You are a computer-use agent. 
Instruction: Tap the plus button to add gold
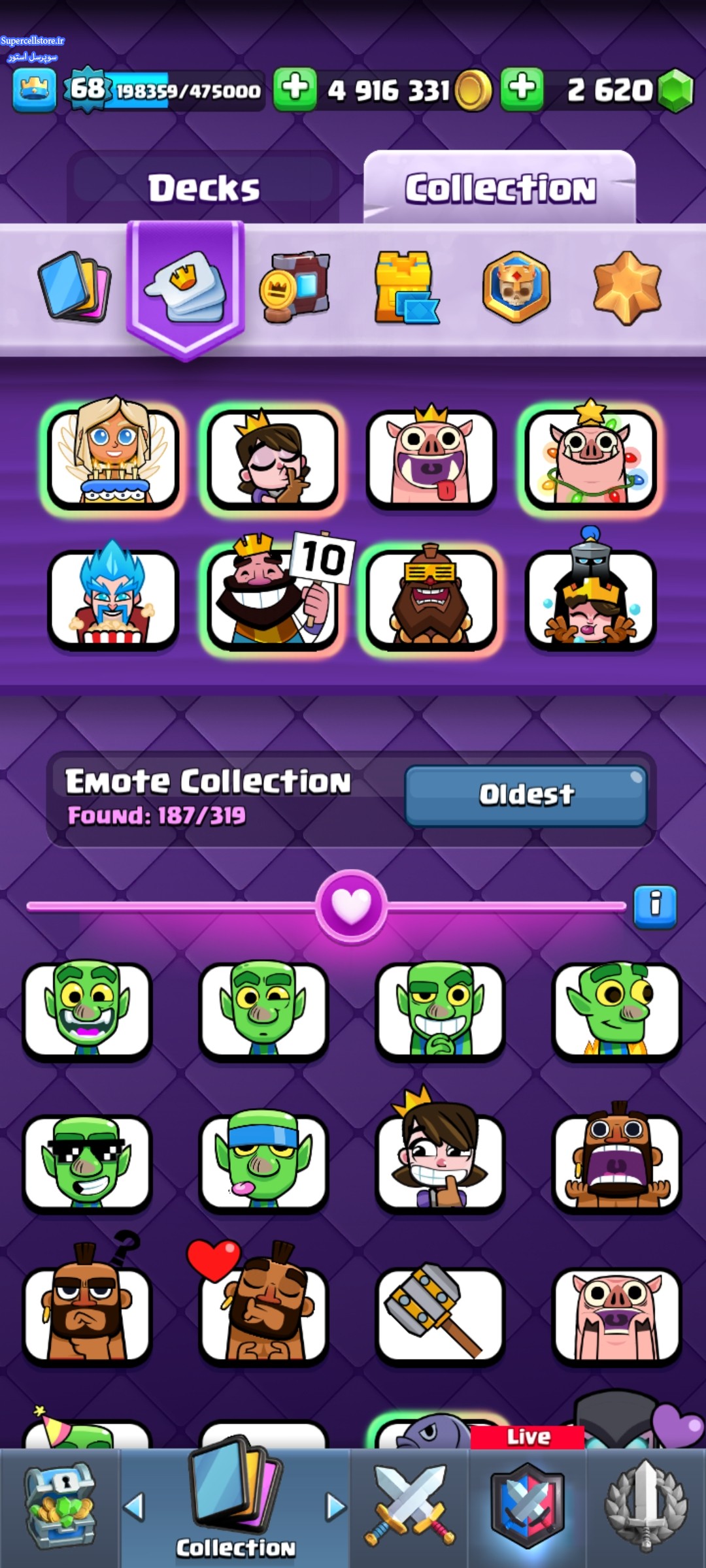point(295,88)
